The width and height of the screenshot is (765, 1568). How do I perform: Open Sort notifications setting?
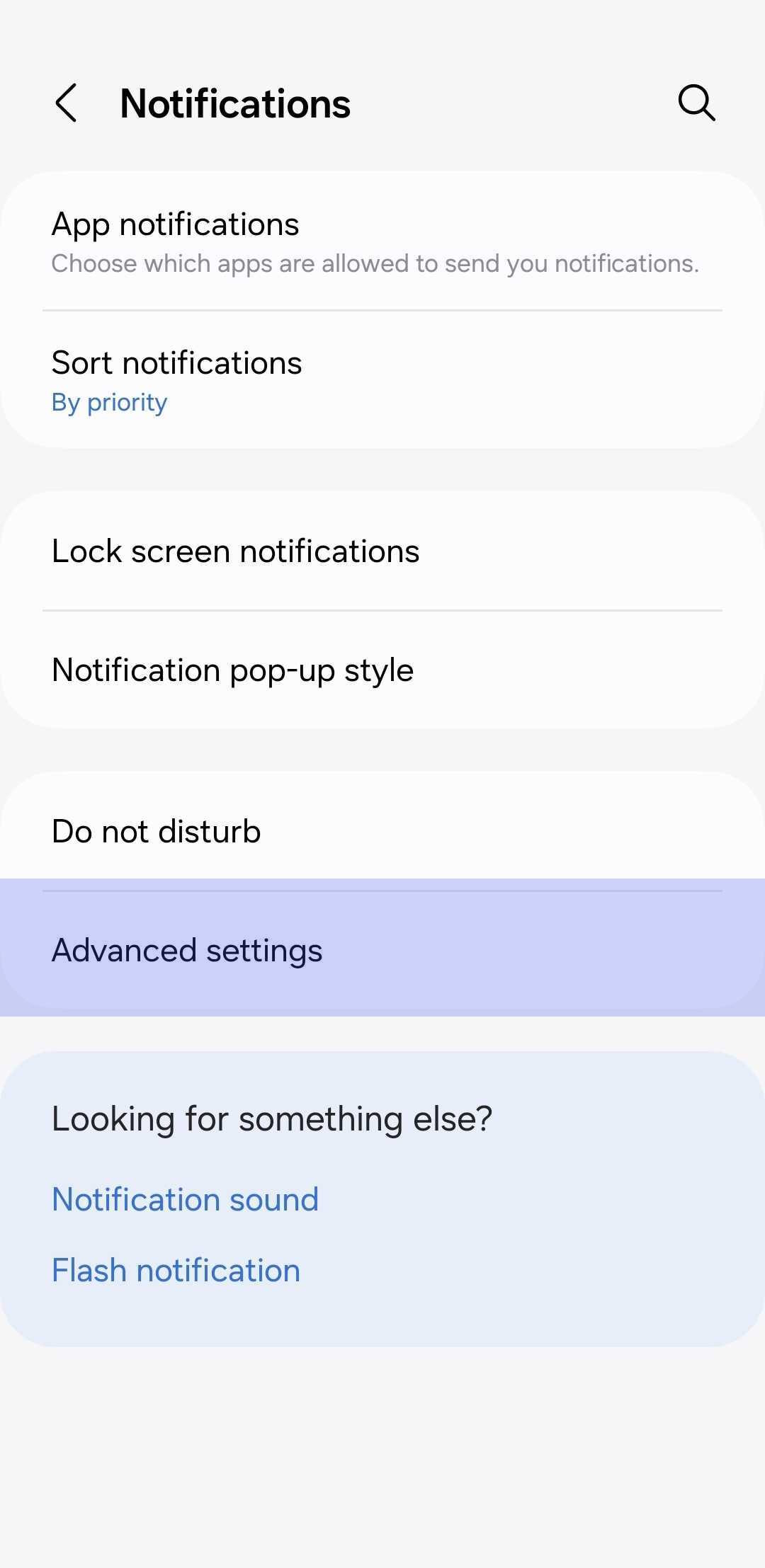(x=382, y=380)
